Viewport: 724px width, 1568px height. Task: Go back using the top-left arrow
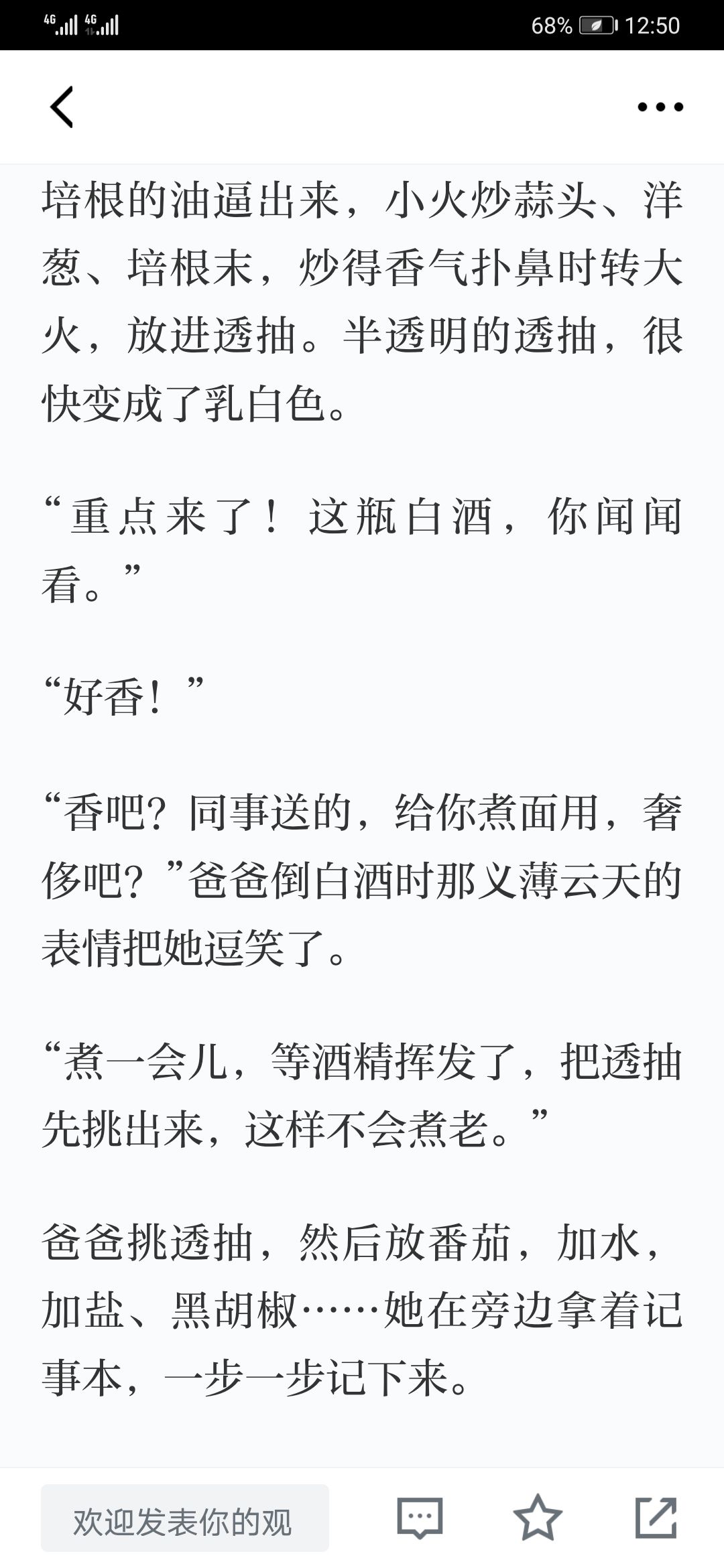point(62,107)
